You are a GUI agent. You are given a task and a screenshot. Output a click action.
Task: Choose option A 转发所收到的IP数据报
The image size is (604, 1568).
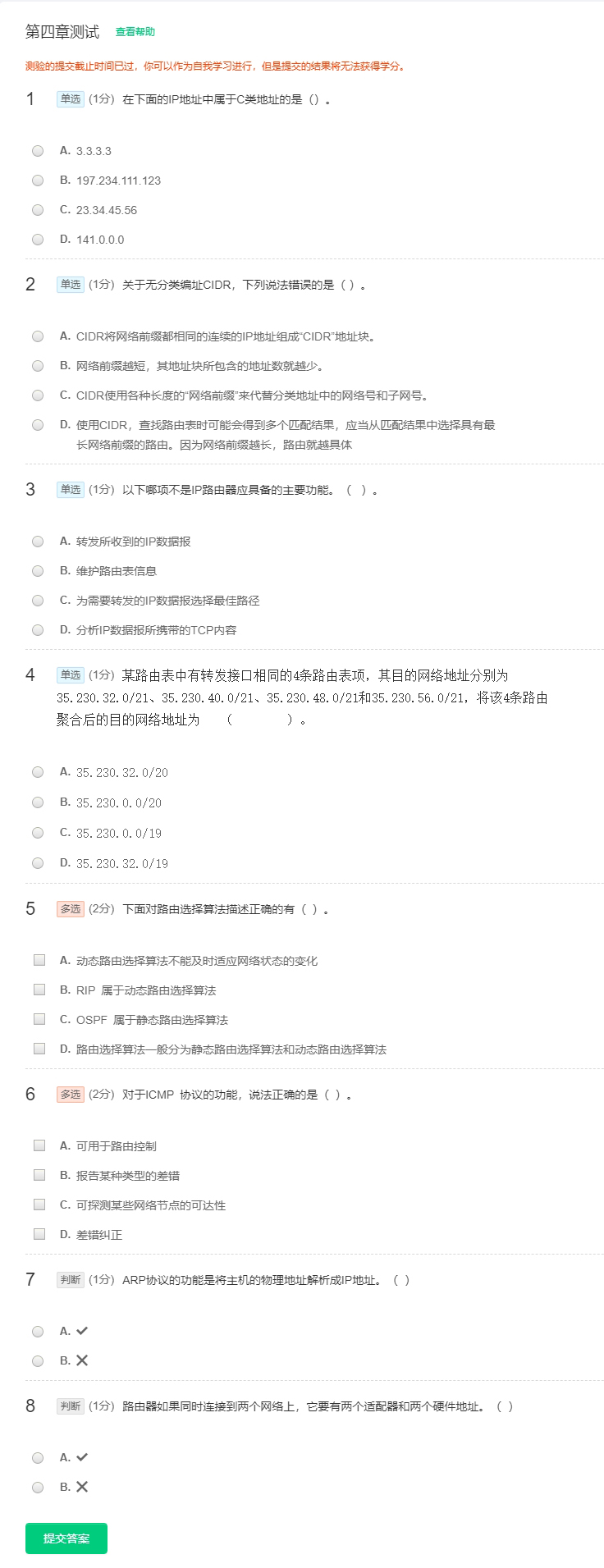click(38, 542)
